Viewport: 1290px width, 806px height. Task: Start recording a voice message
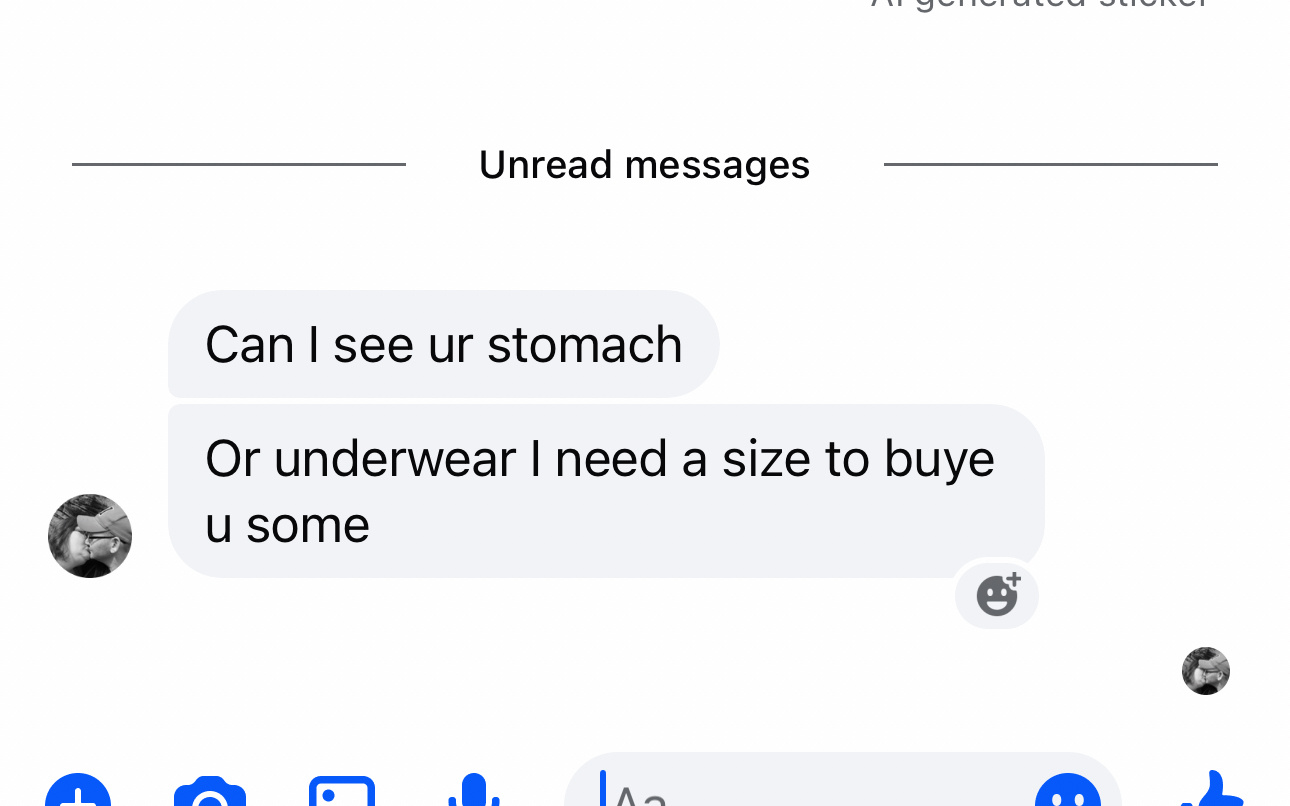pyautogui.click(x=474, y=792)
